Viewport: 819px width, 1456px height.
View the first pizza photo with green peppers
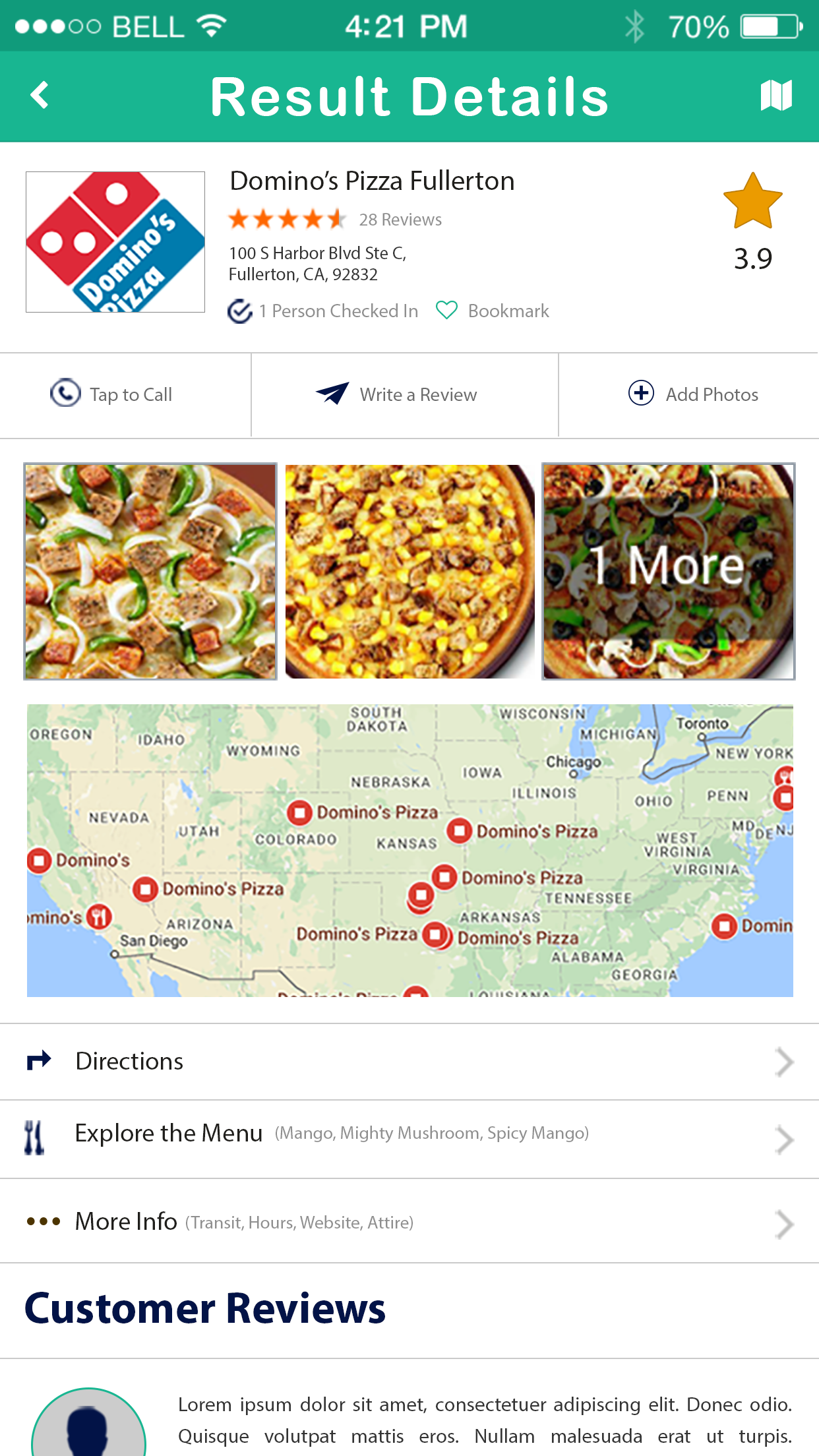point(150,571)
